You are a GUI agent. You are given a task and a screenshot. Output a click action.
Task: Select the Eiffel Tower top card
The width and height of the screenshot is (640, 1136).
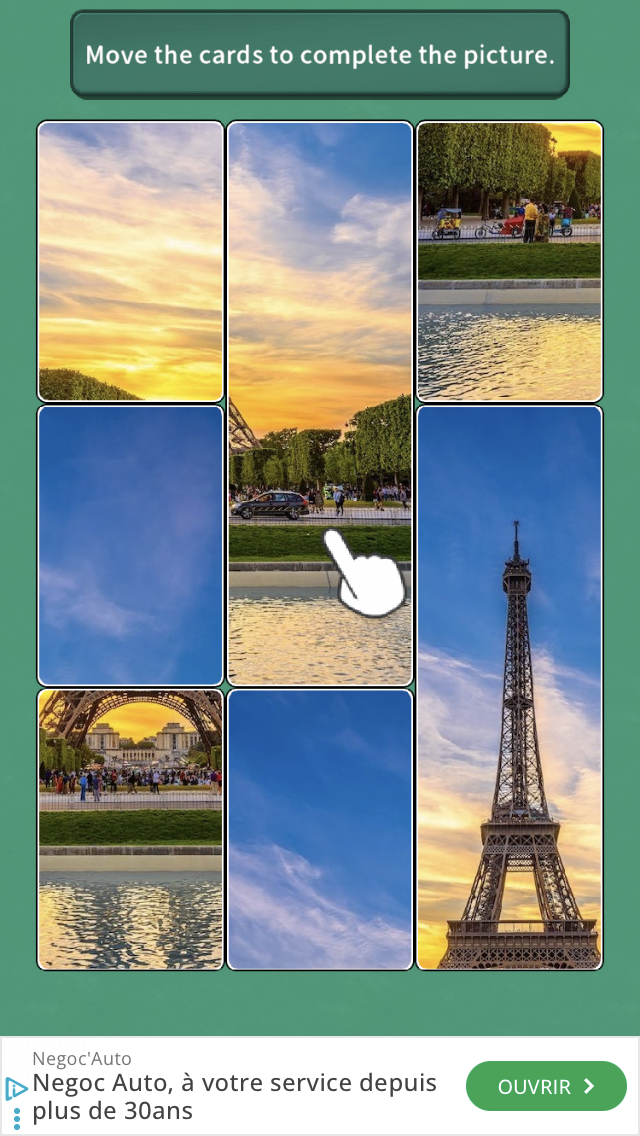point(510,687)
